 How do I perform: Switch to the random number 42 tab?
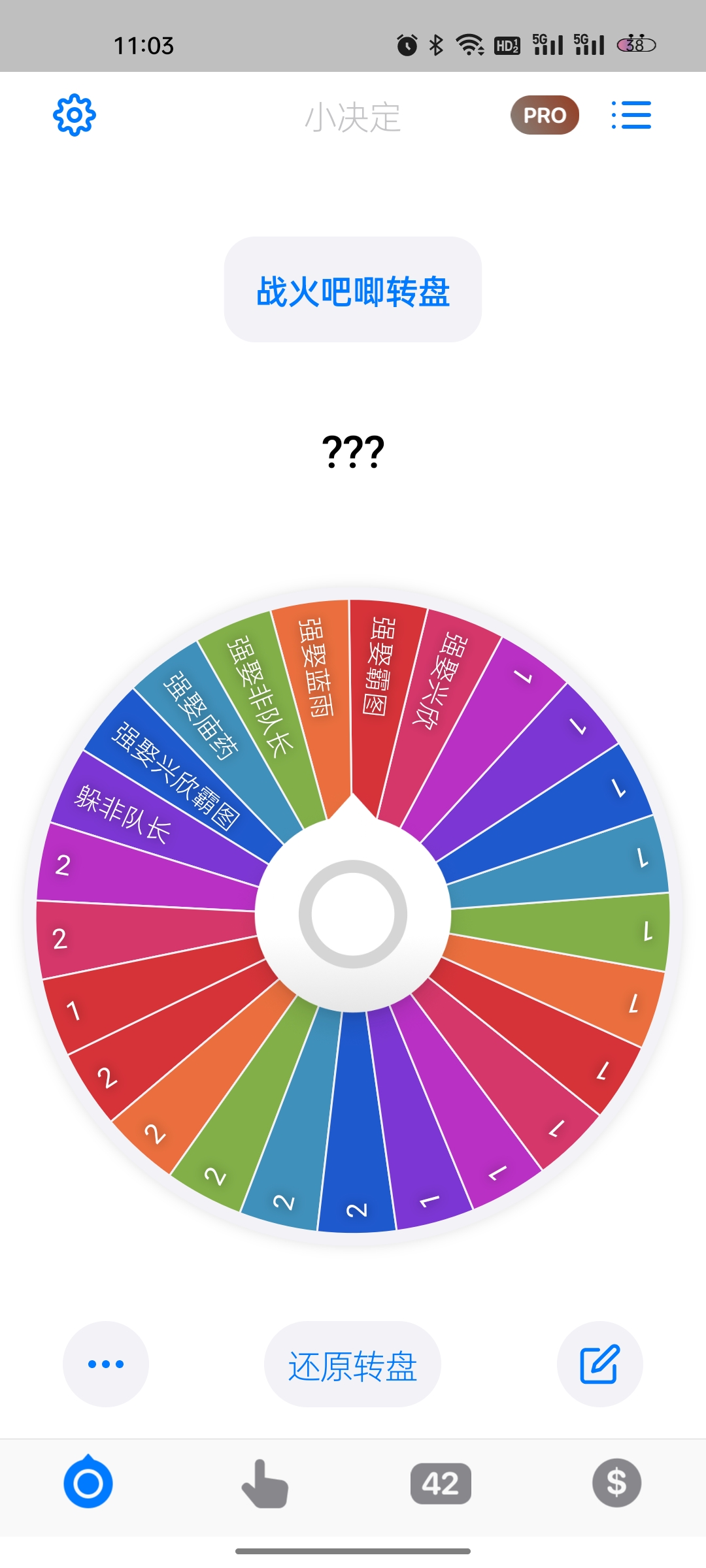click(441, 1483)
